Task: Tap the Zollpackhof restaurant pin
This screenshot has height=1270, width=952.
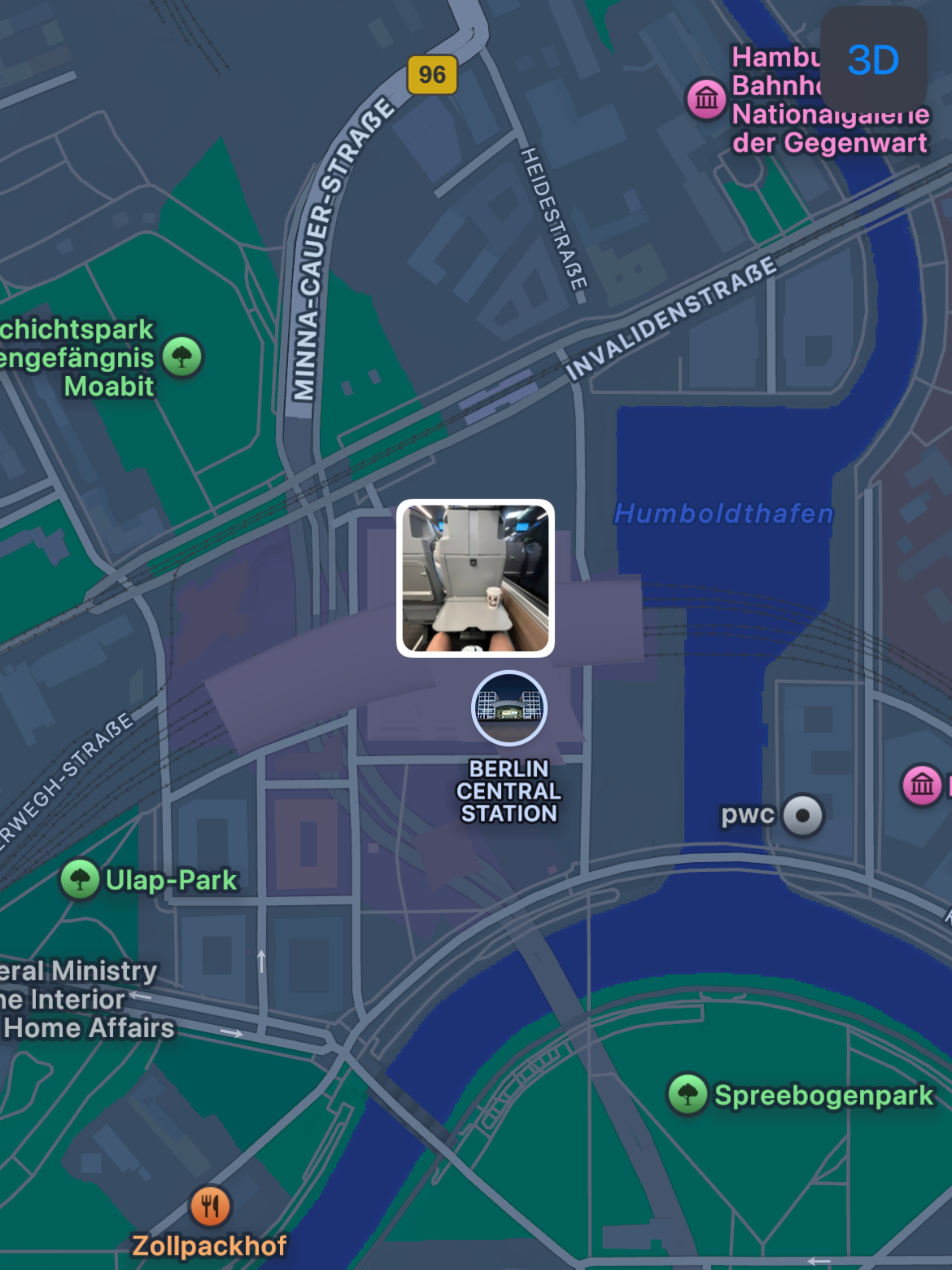Action: [x=210, y=1206]
